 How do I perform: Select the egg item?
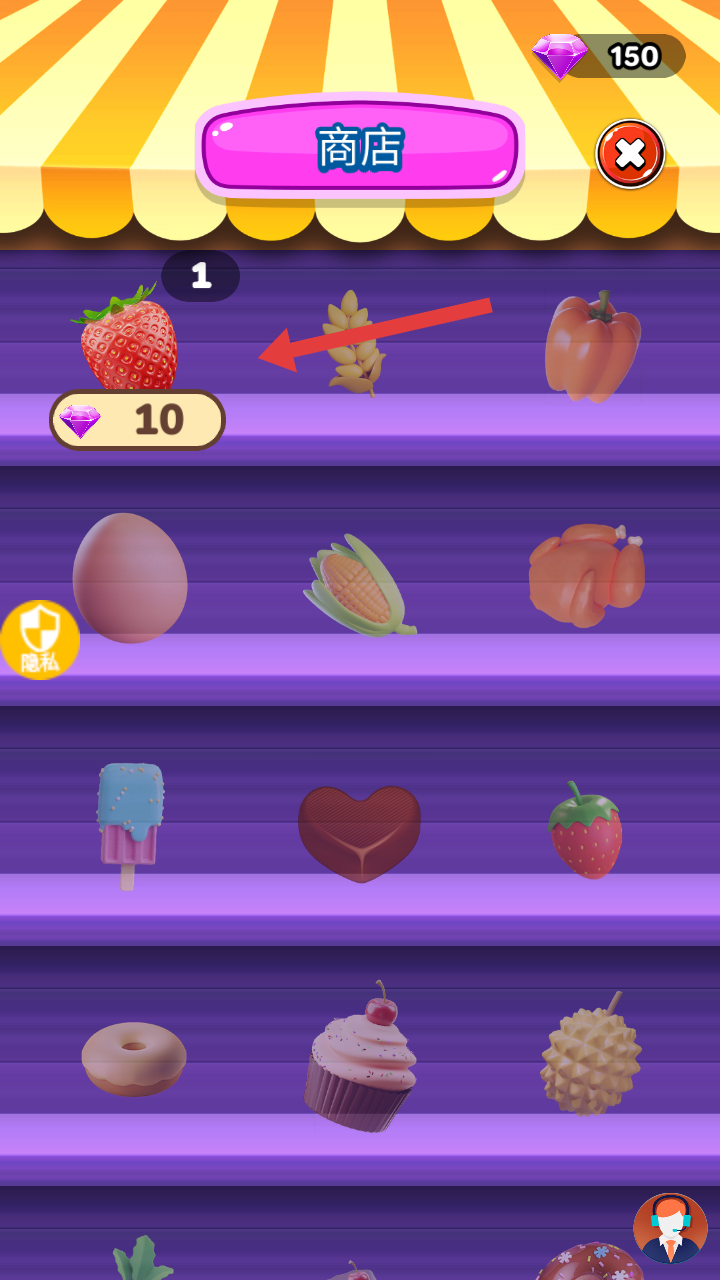[x=129, y=577]
